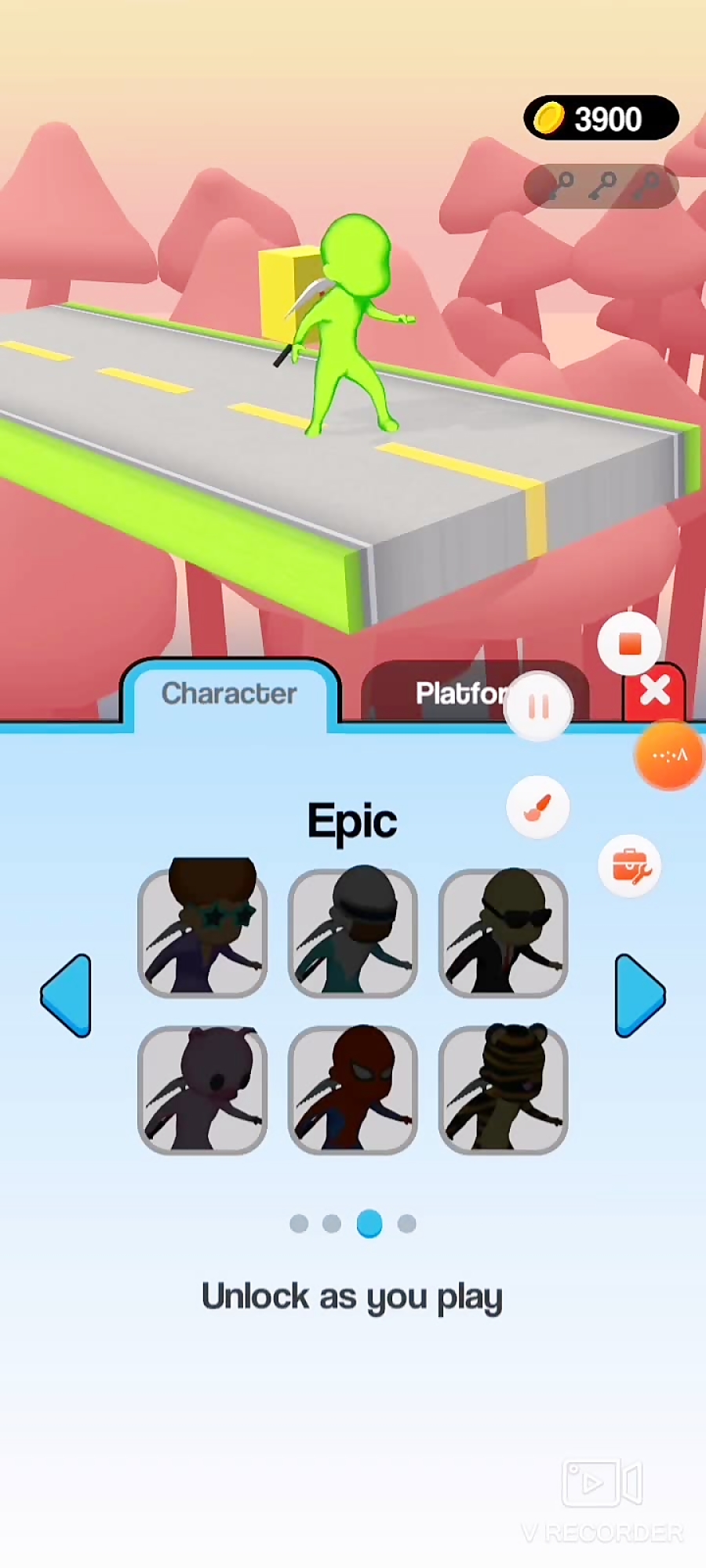
Task: Select the sunglasses suit agent character
Action: click(x=503, y=931)
